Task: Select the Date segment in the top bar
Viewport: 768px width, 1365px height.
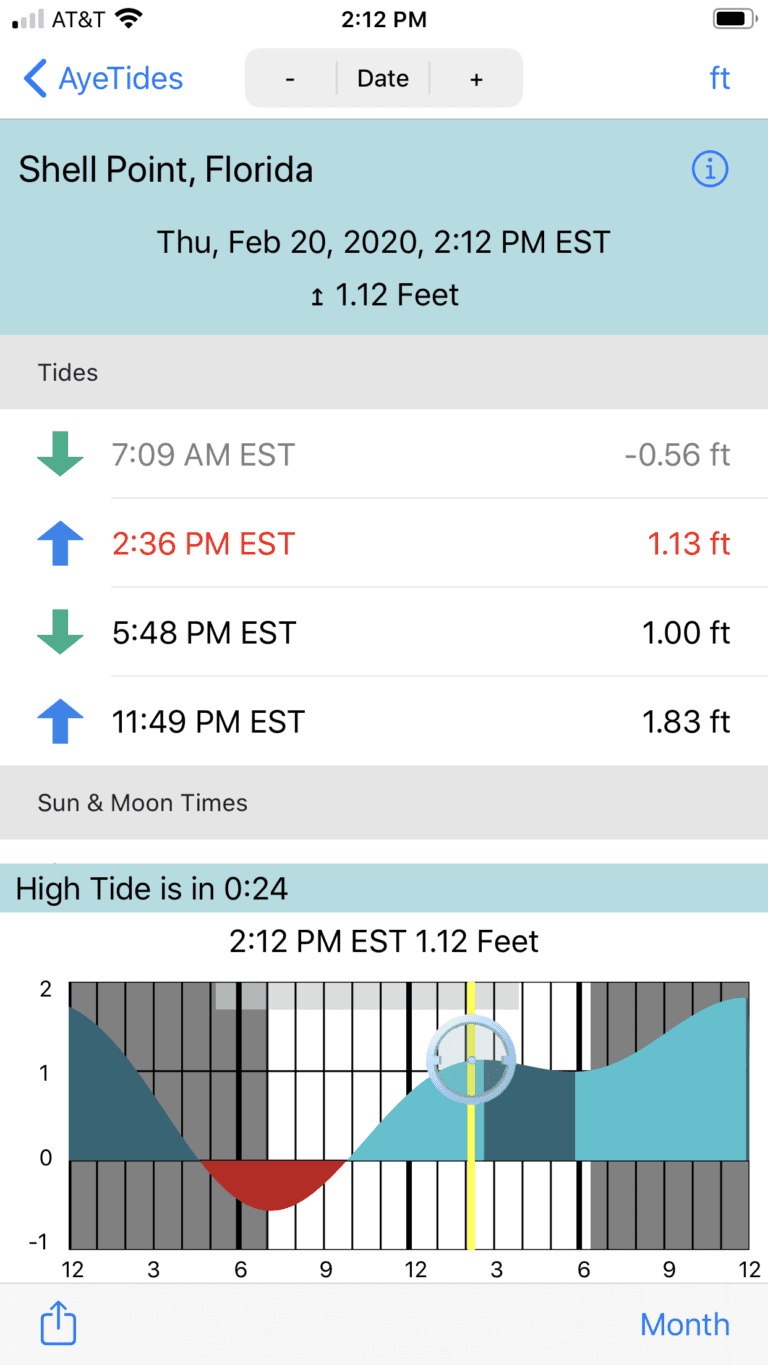Action: coord(383,78)
